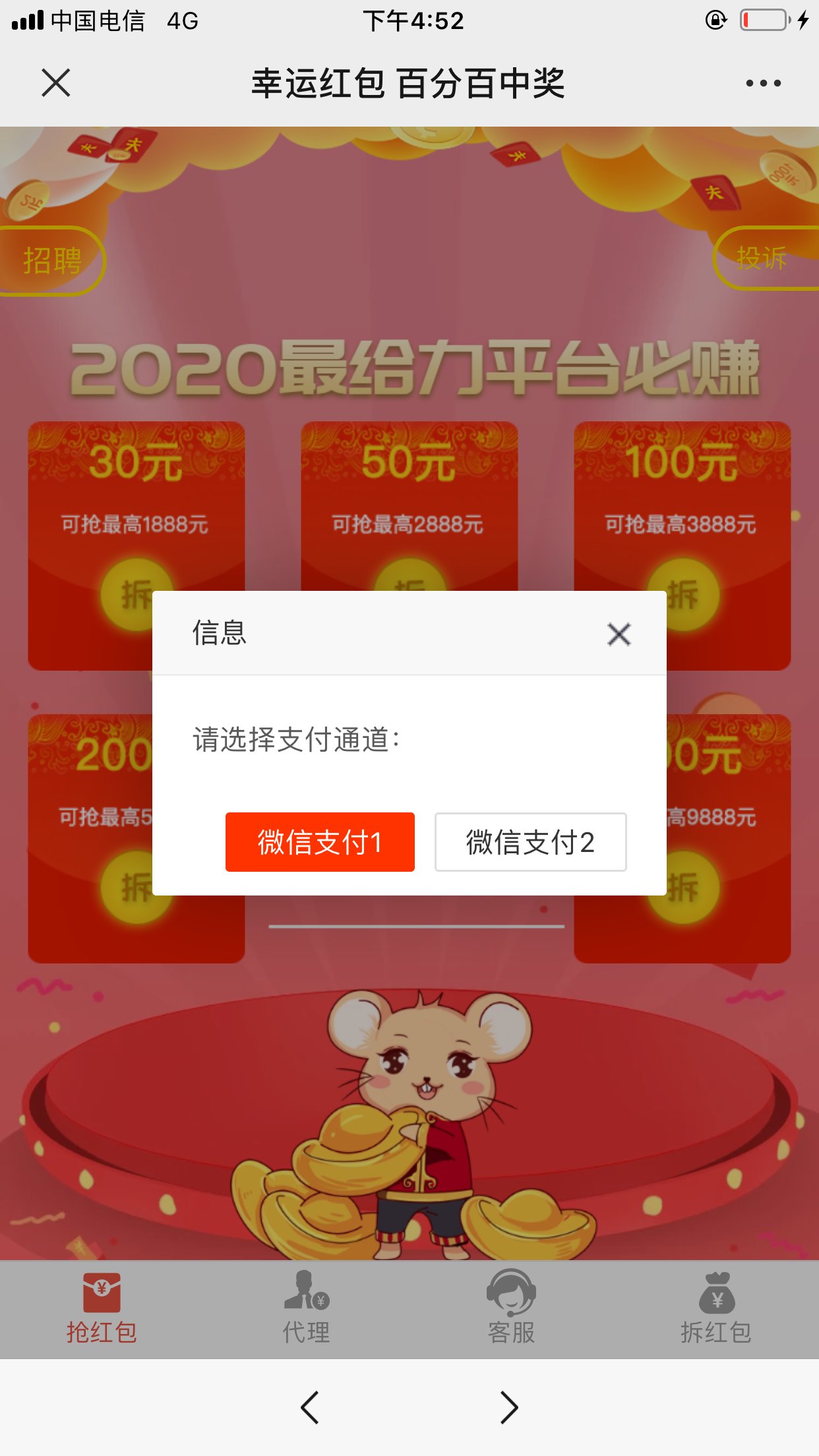Image resolution: width=819 pixels, height=1456 pixels.
Task: Tap the 招聘 button
Action: point(51,260)
